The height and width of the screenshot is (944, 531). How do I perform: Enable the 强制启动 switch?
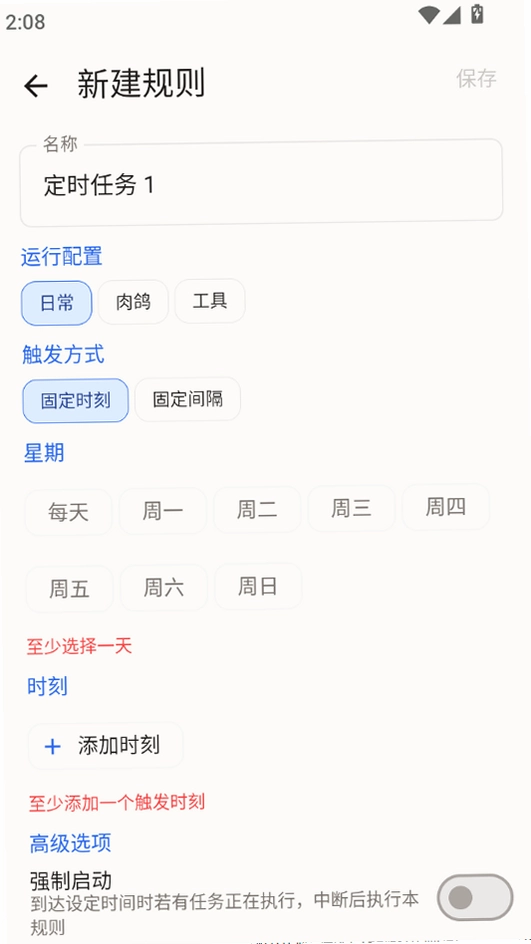(475, 897)
